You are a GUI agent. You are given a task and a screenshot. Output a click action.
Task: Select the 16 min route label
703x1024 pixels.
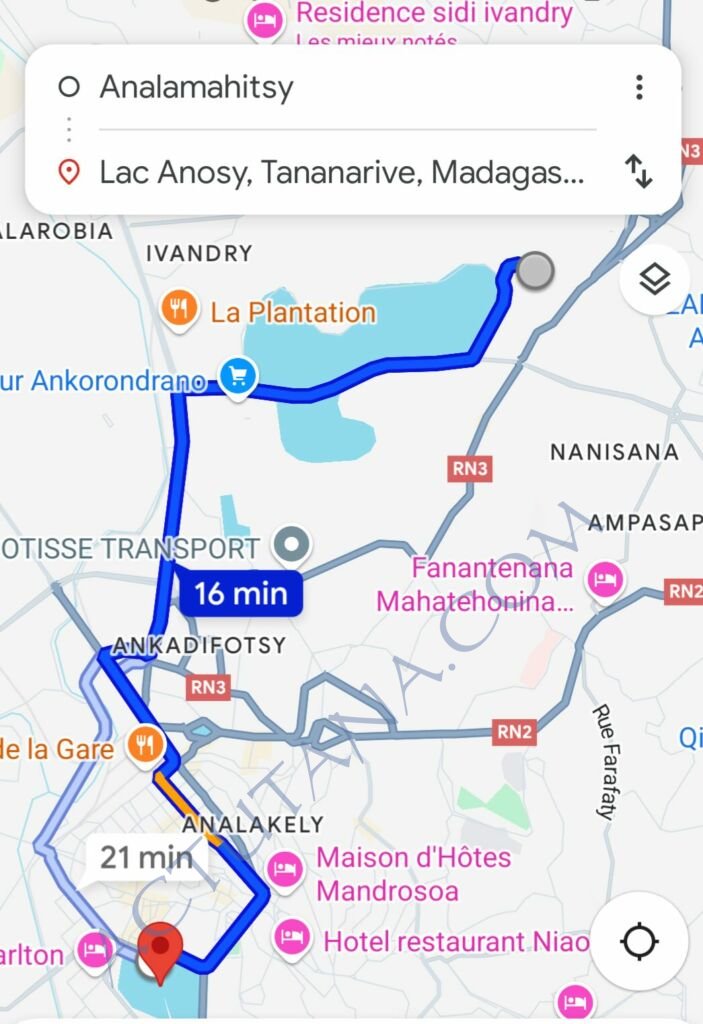(240, 594)
